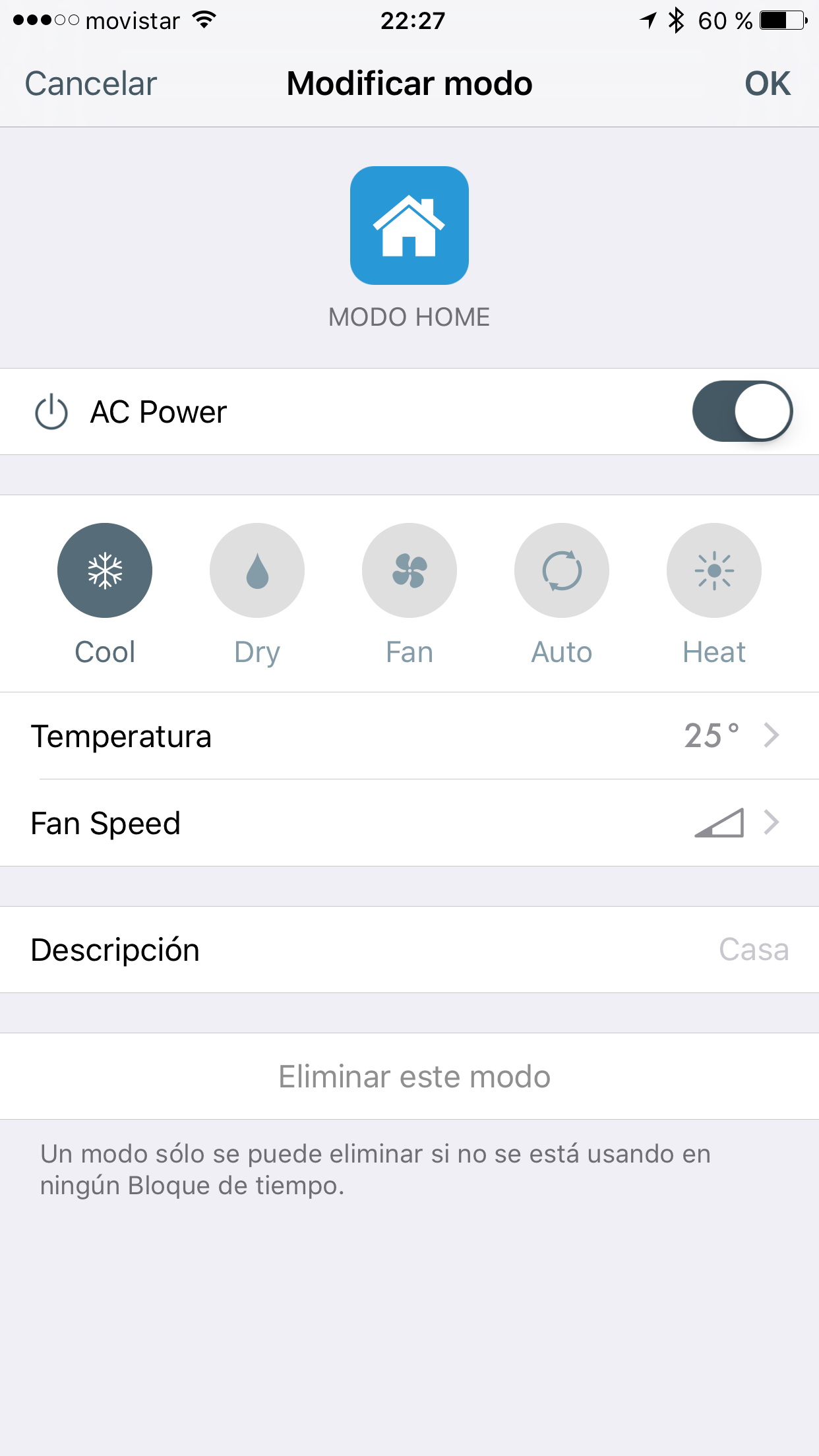Viewport: 819px width, 1456px height.
Task: Choose Fan mode
Action: (x=409, y=570)
